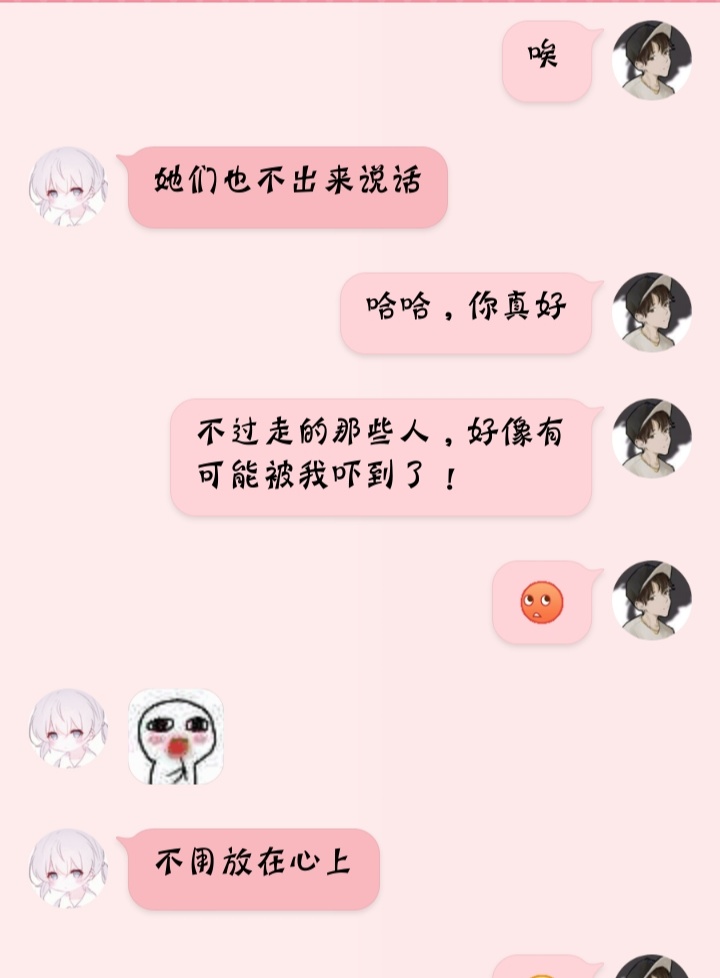720x978 pixels.
Task: Tap the avatar next to "哈哈，你真好"
Action: pos(651,312)
